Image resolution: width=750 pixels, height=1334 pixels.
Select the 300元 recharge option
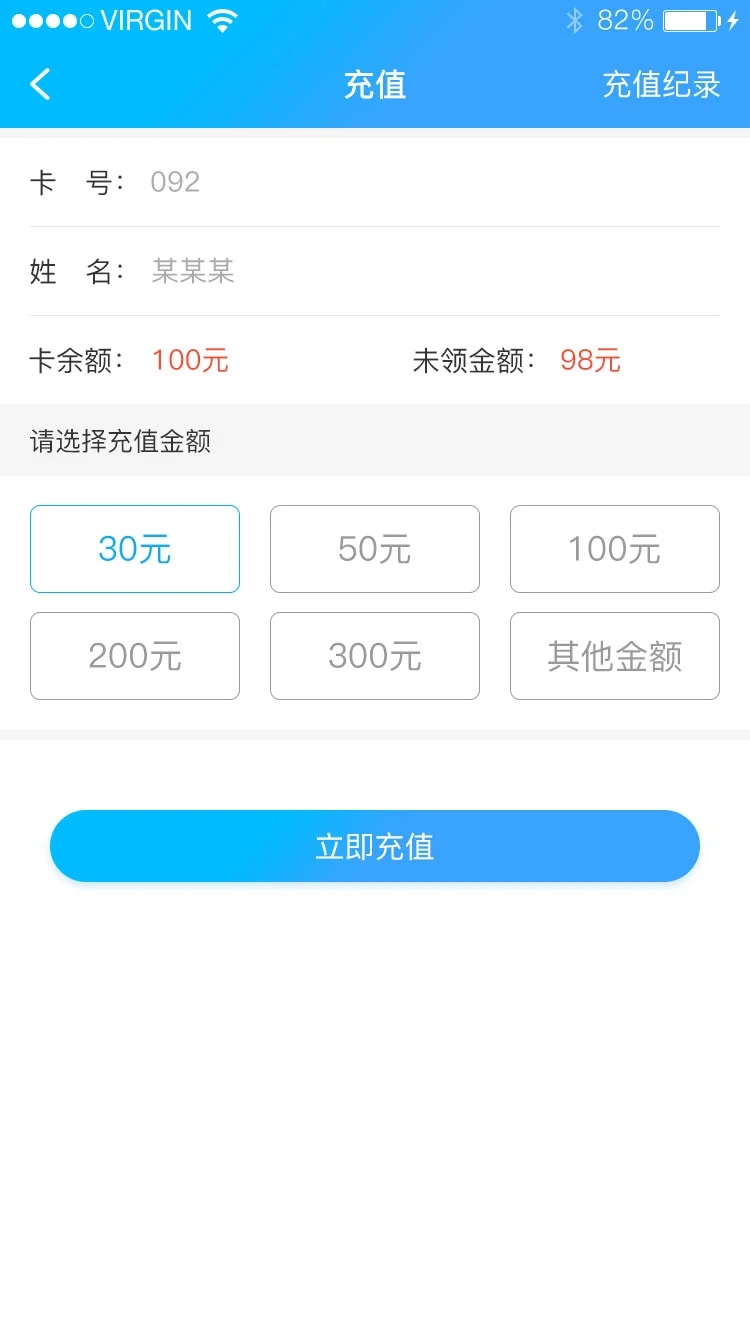click(x=375, y=656)
